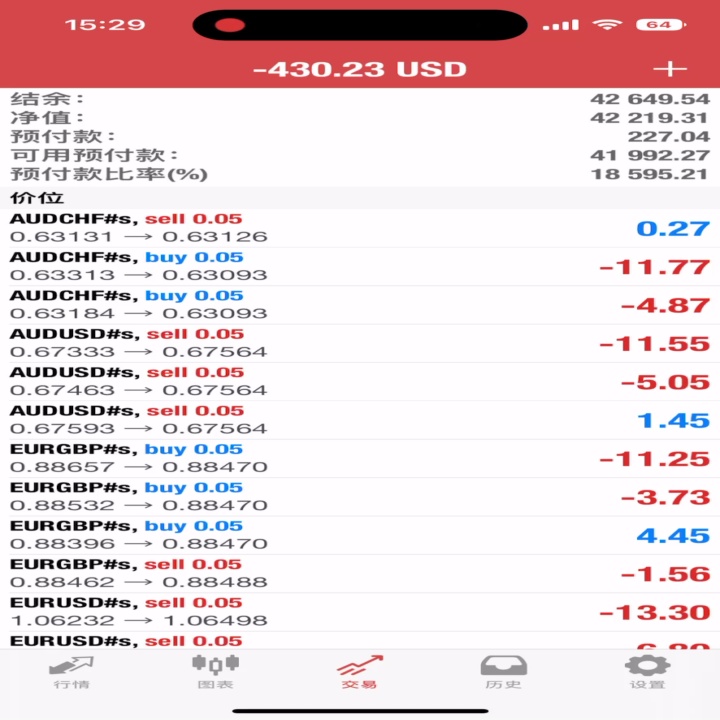Screen dimensions: 720x720
Task: Open AUDCHF sell position with 0.27 profit
Action: pos(360,228)
